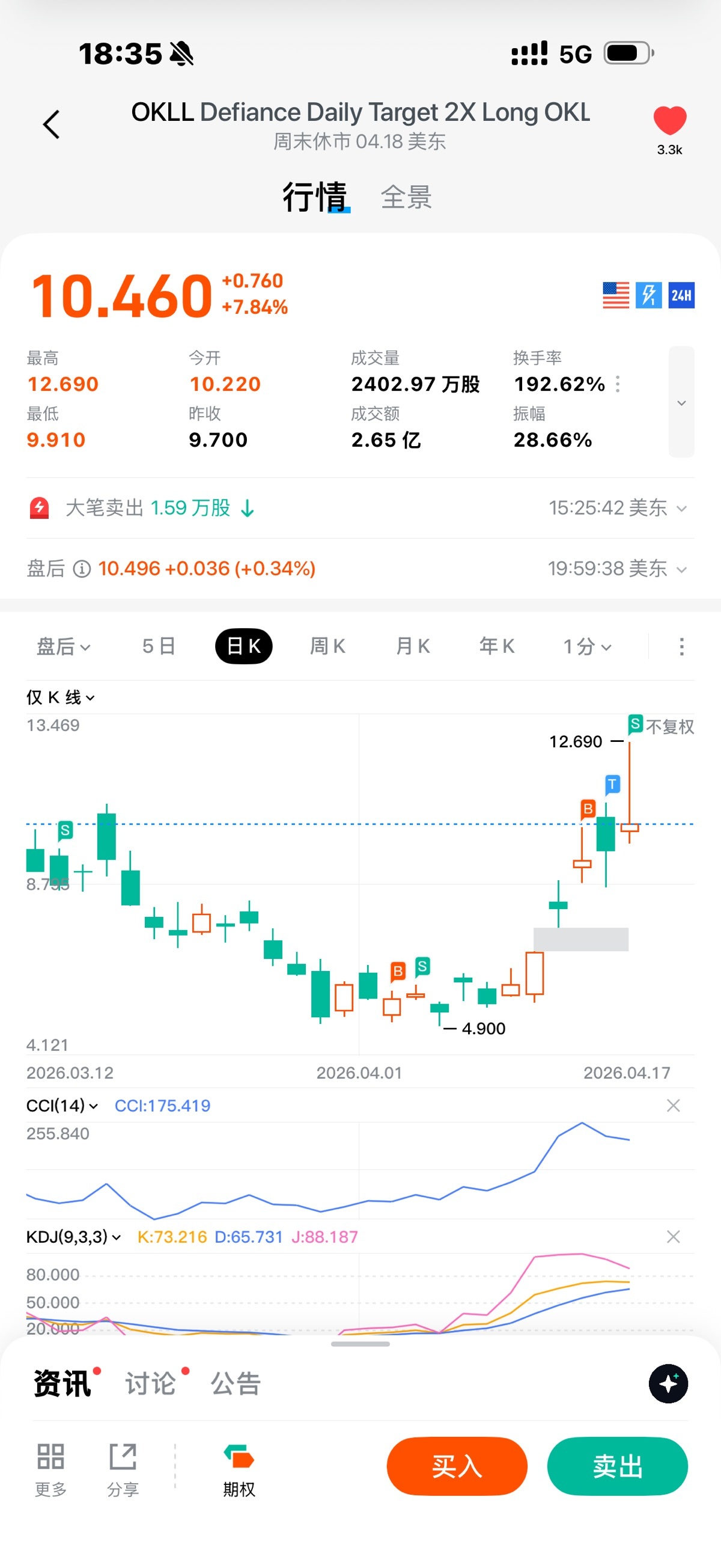Viewport: 721px width, 1568px height.
Task: Switch chart to 年K
Action: click(496, 646)
